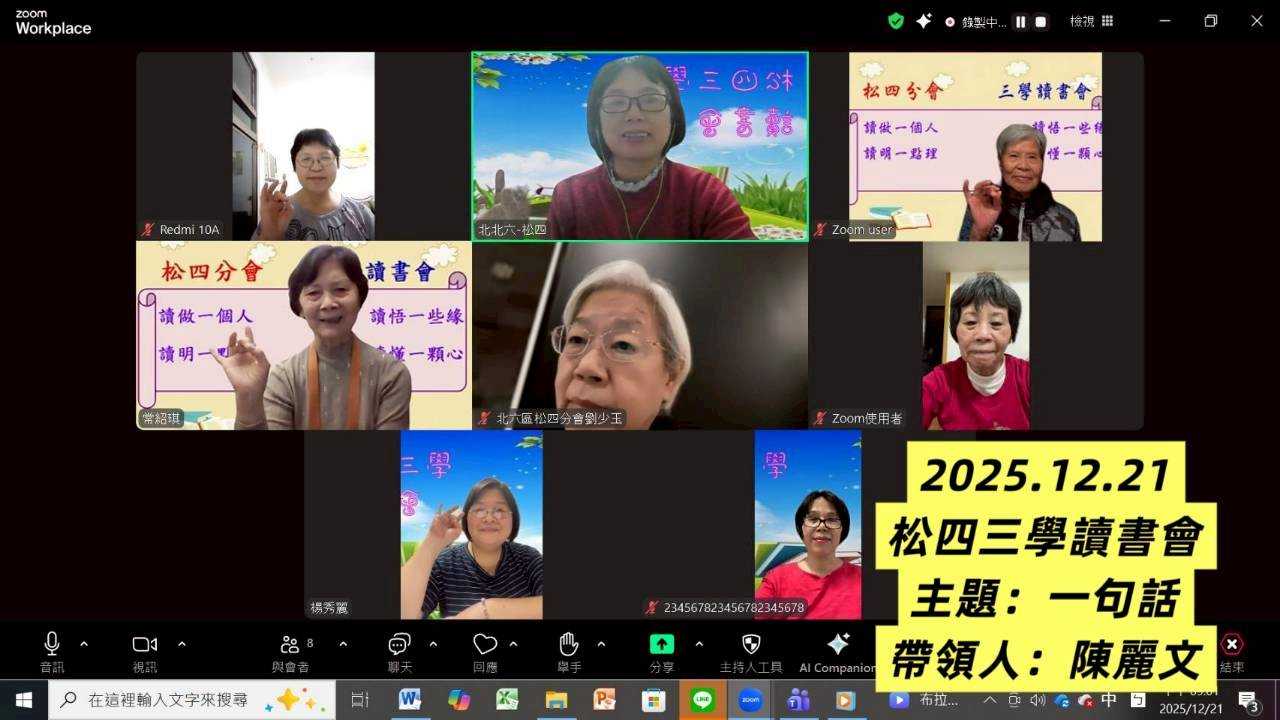This screenshot has width=1280, height=720.
Task: Stop the recording
Action: pyautogui.click(x=1041, y=21)
